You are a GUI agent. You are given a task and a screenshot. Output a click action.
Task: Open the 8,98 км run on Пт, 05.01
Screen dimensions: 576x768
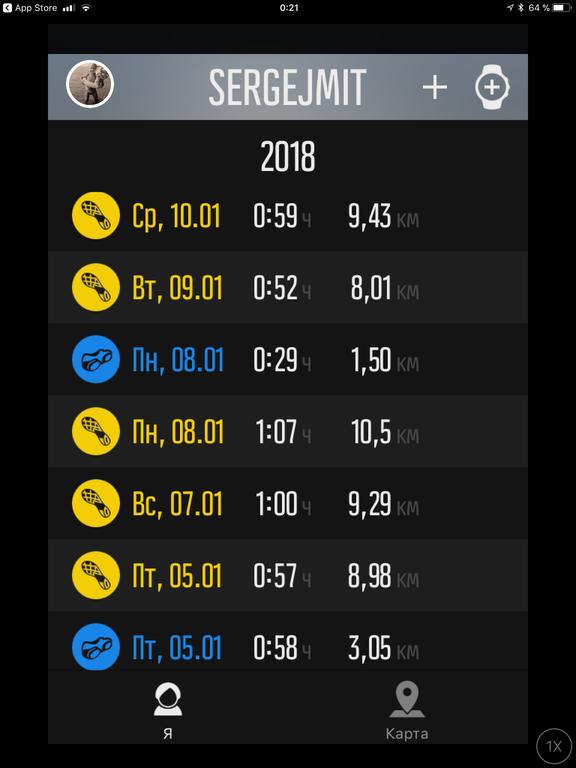288,576
